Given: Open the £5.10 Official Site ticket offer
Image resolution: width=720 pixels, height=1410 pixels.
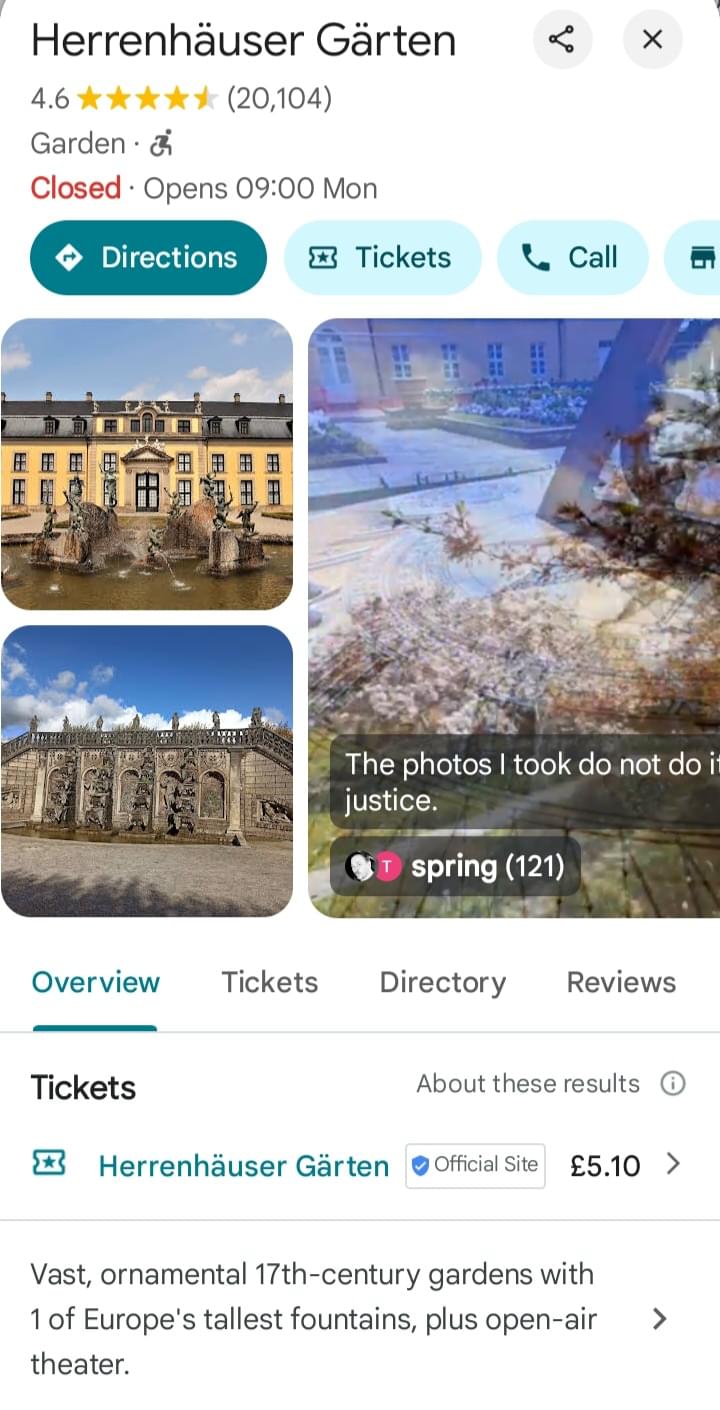Looking at the screenshot, I should [x=360, y=1165].
